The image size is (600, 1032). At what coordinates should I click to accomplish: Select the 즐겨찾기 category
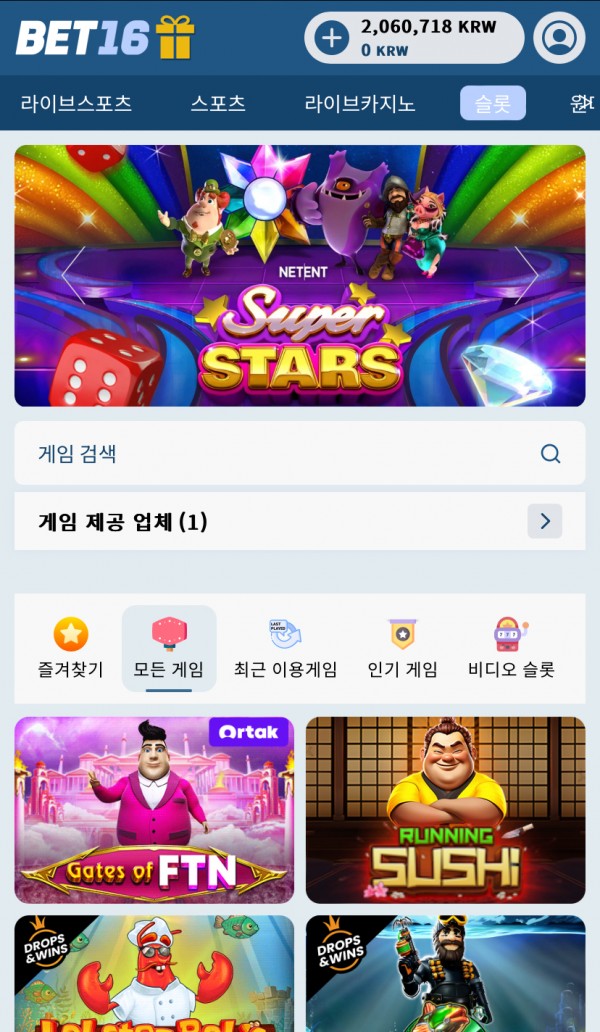pyautogui.click(x=70, y=648)
